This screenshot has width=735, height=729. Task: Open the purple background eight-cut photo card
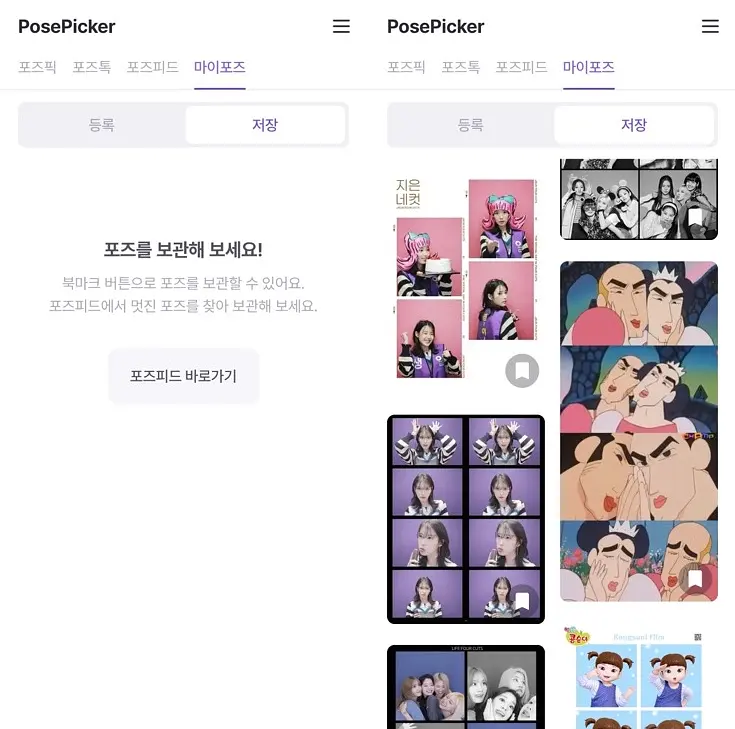click(466, 519)
